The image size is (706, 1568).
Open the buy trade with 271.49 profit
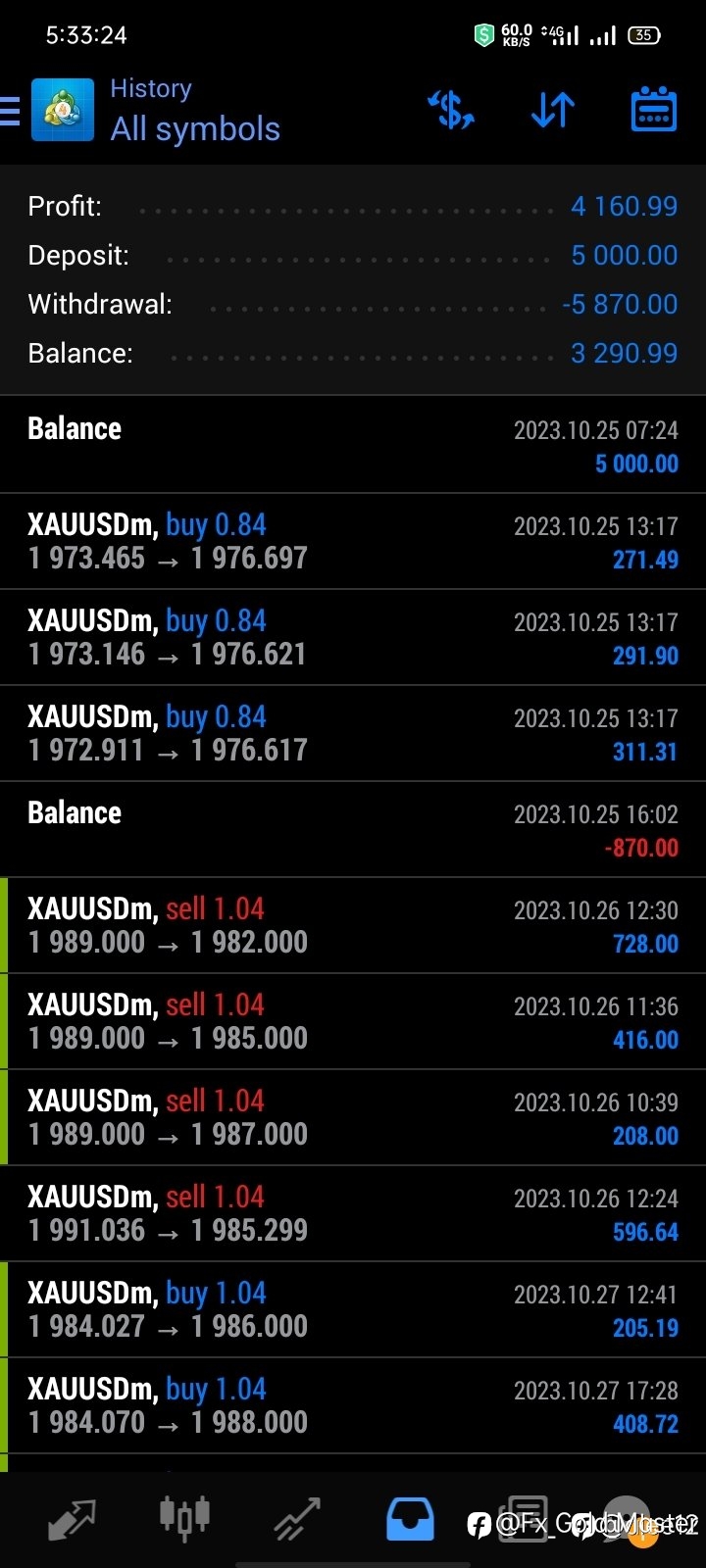tap(353, 541)
